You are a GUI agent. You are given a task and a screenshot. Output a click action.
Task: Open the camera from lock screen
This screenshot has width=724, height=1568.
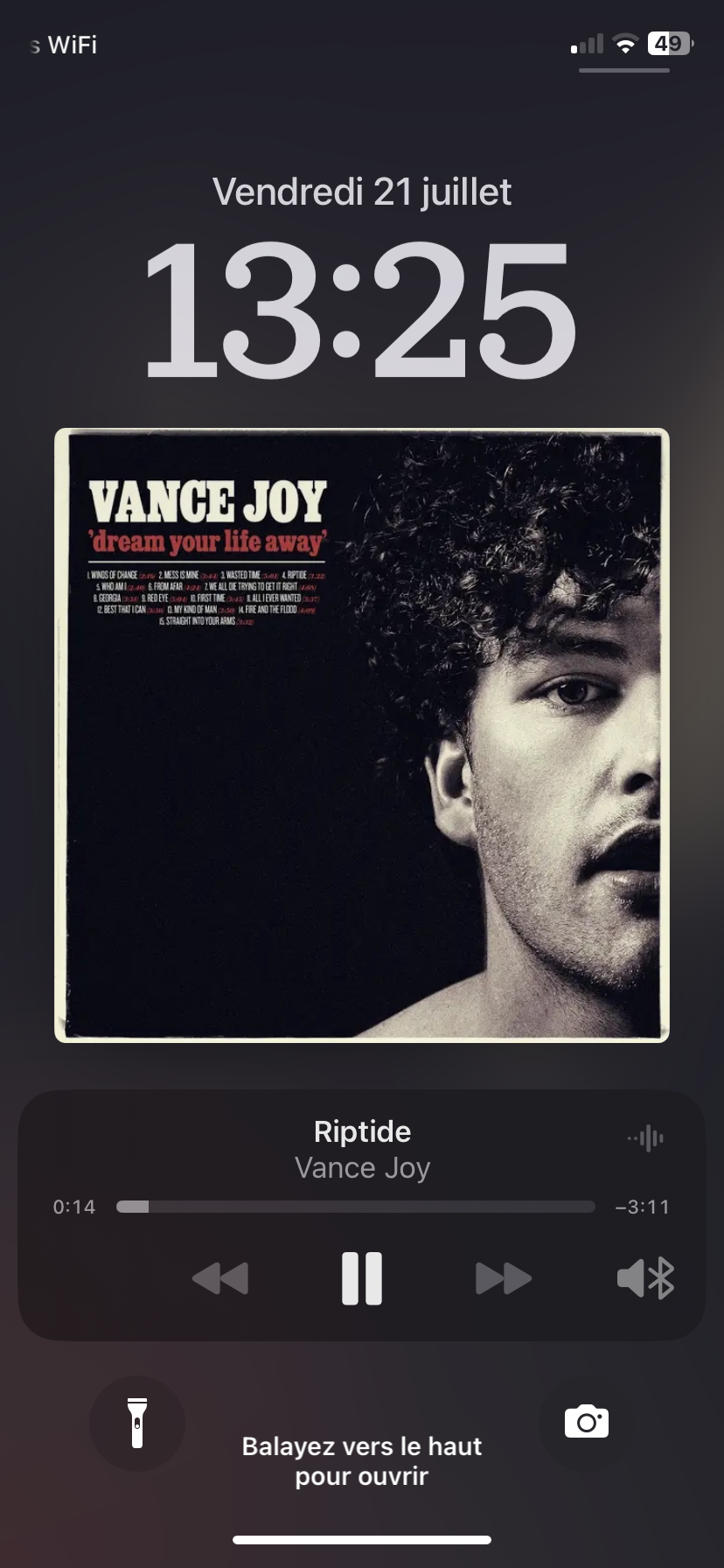587,1421
